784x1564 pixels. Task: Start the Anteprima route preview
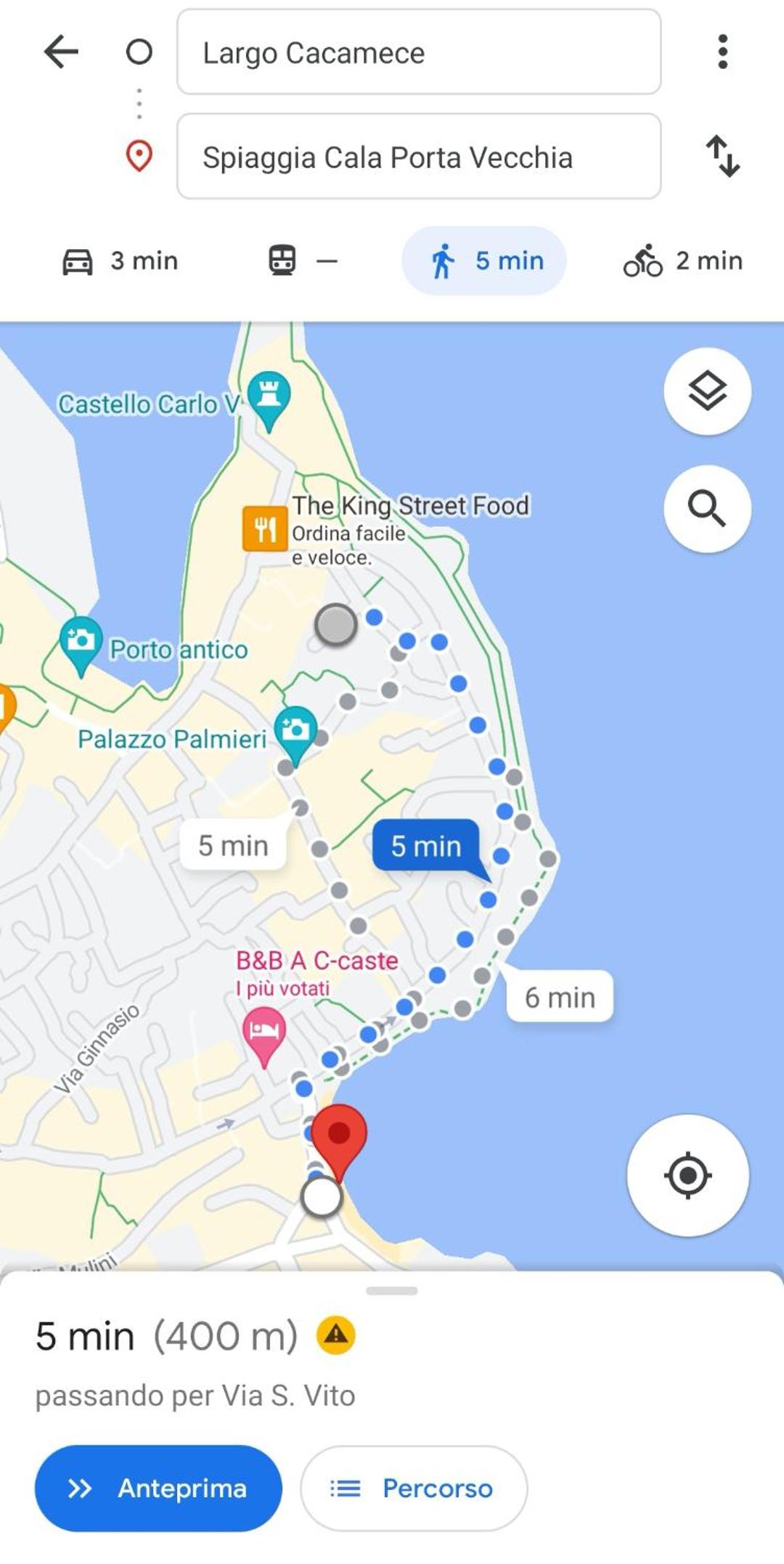(158, 1488)
